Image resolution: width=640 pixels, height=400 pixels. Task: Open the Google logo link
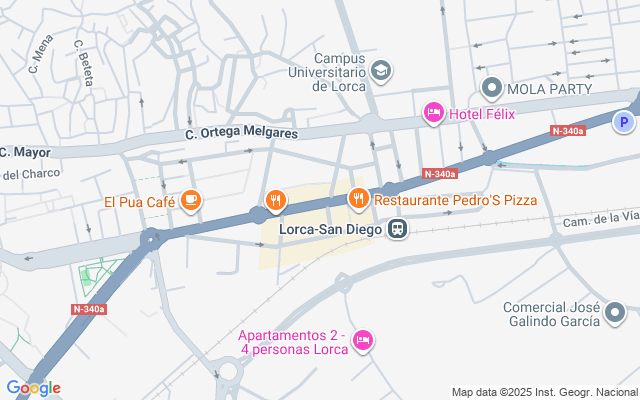[x=33, y=388]
